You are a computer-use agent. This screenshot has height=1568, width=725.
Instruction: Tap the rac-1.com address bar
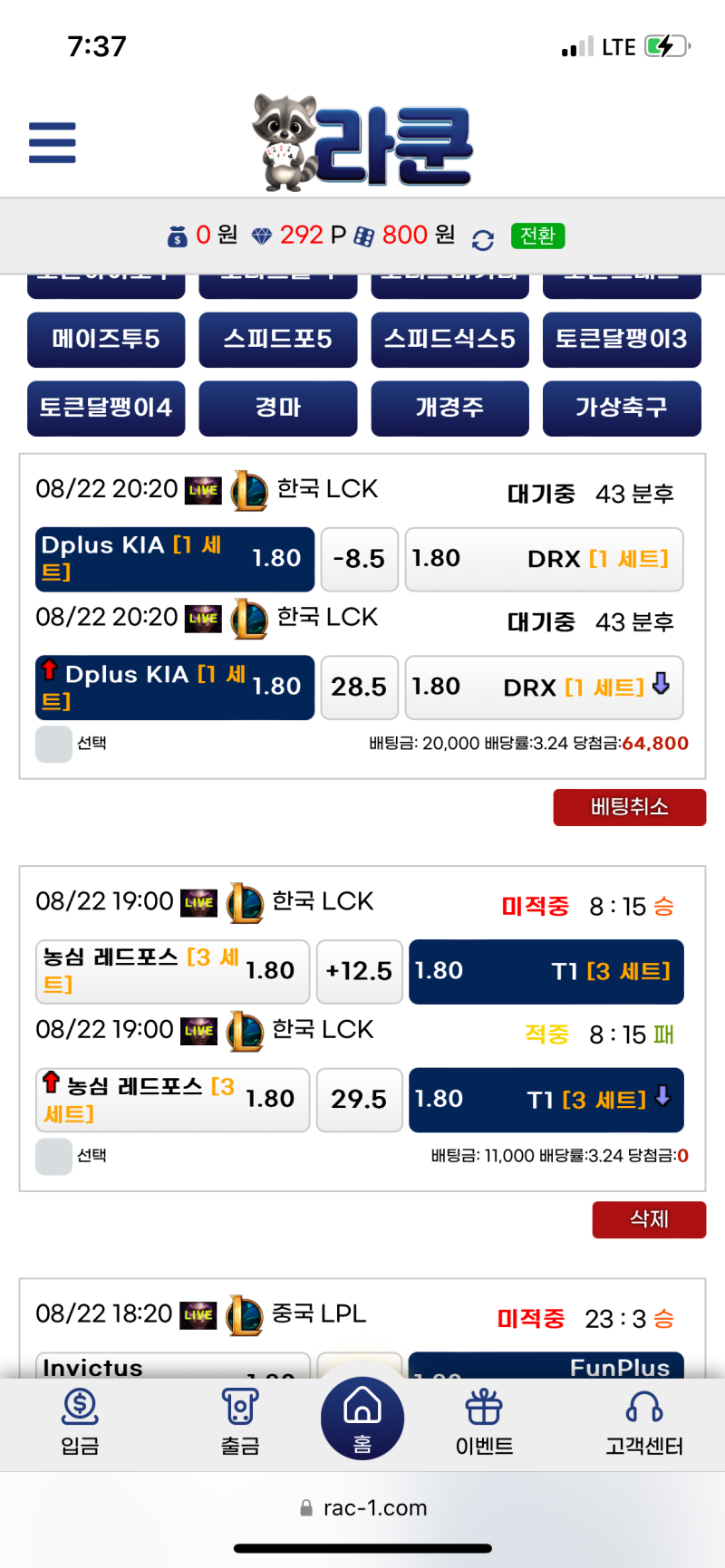[362, 1507]
